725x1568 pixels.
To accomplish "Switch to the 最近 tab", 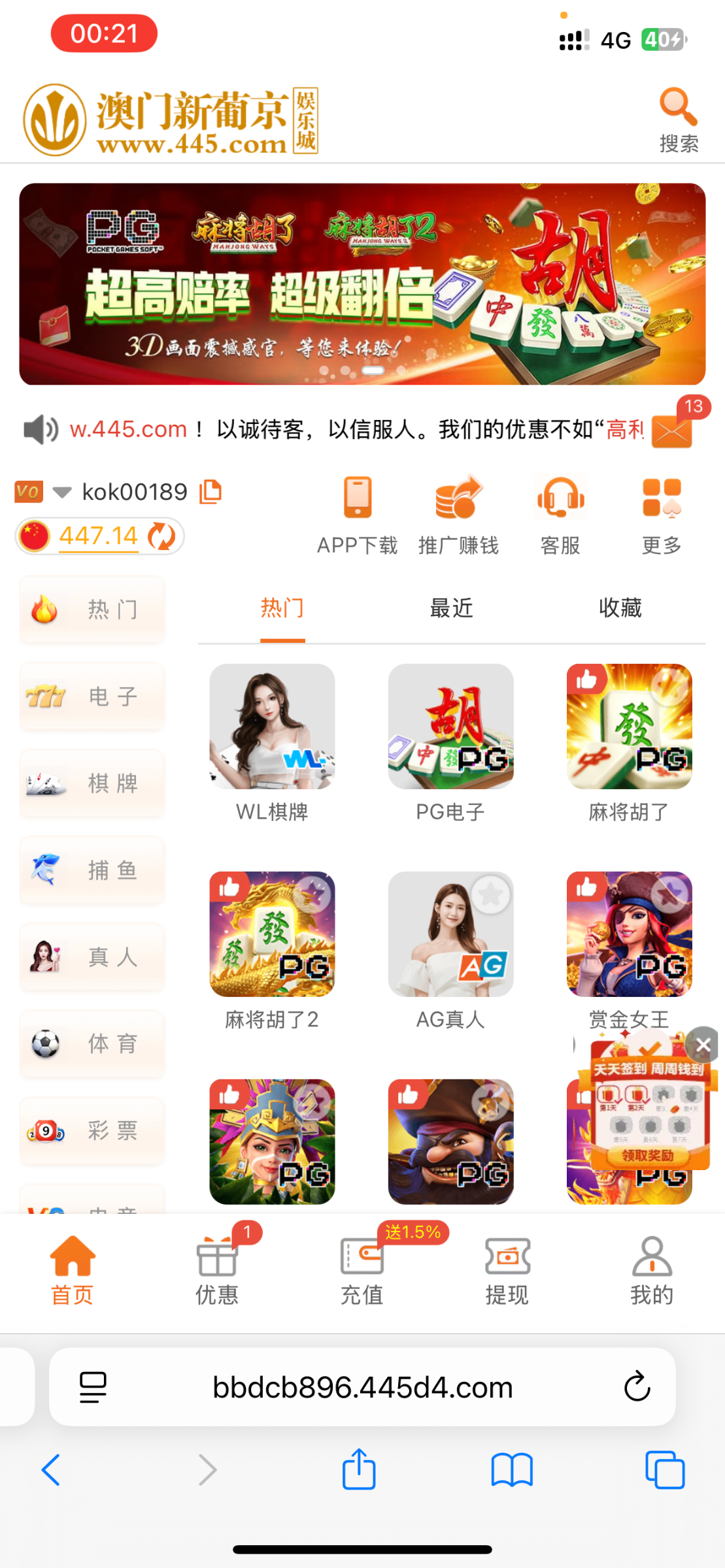I will coord(451,608).
